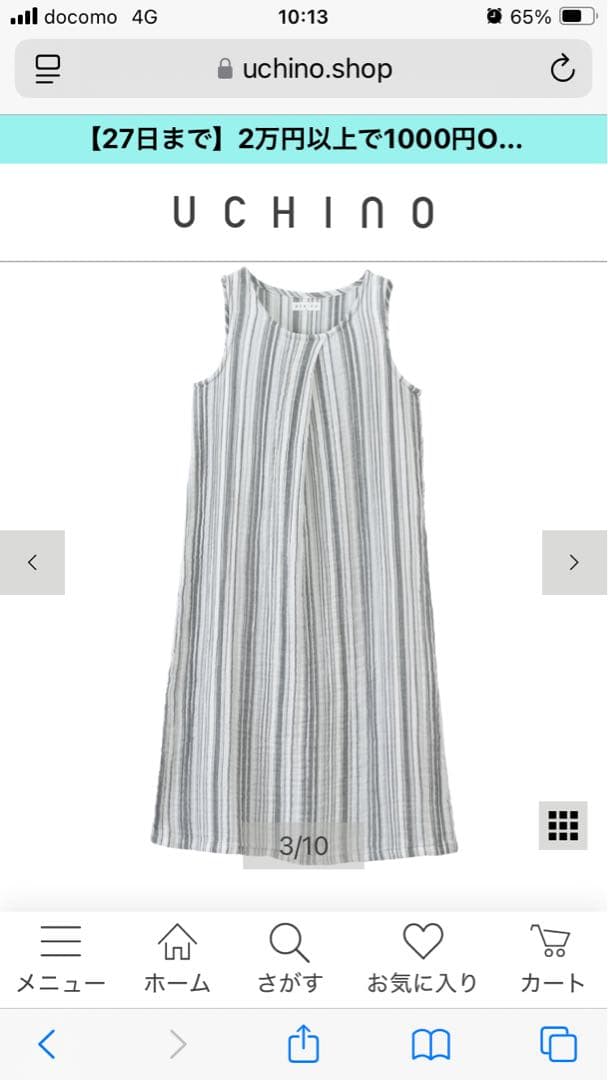View お気に入り favorites
Viewport: 608px width, 1080px height.
422,958
